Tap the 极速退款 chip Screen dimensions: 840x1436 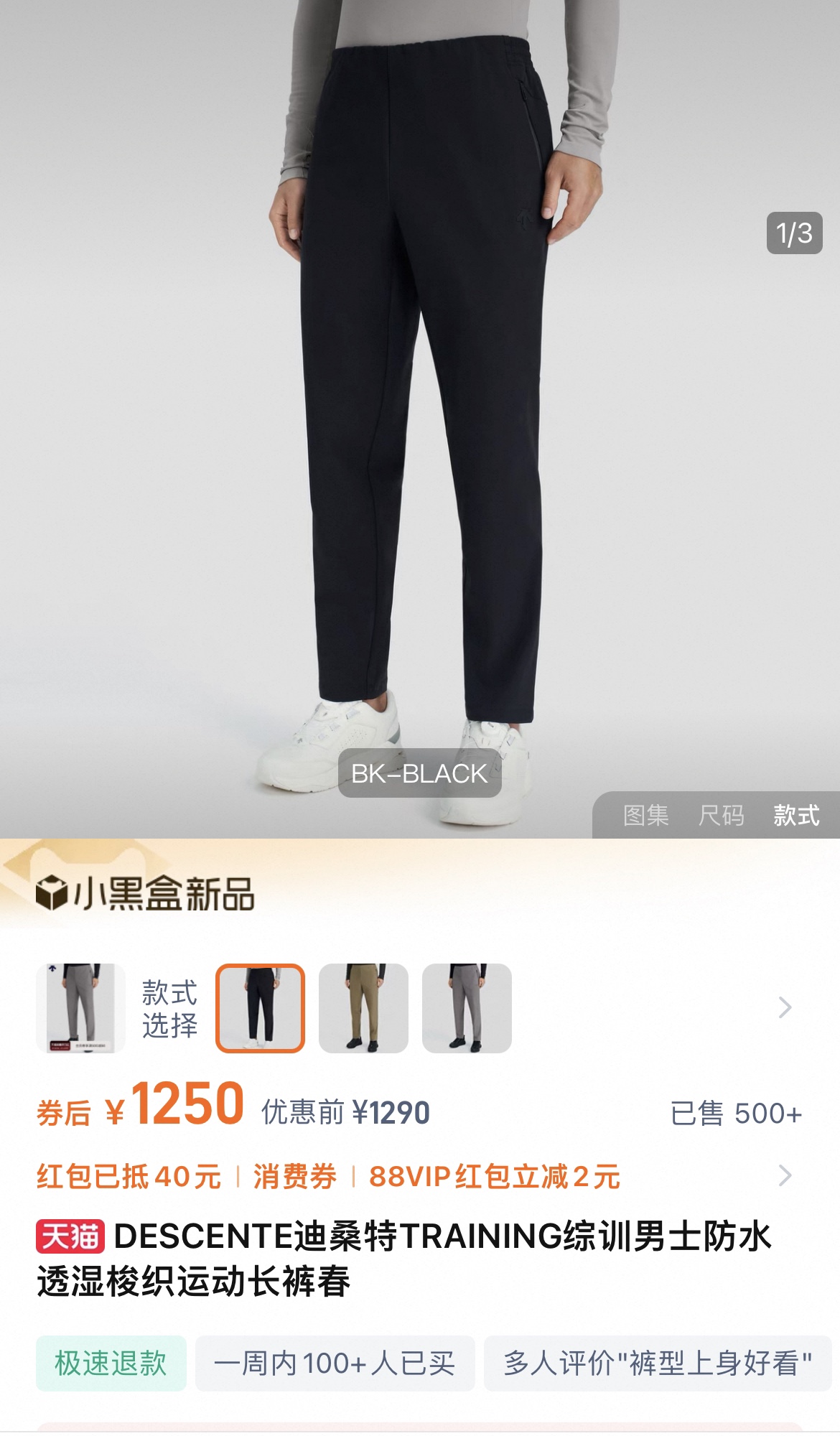[111, 1363]
